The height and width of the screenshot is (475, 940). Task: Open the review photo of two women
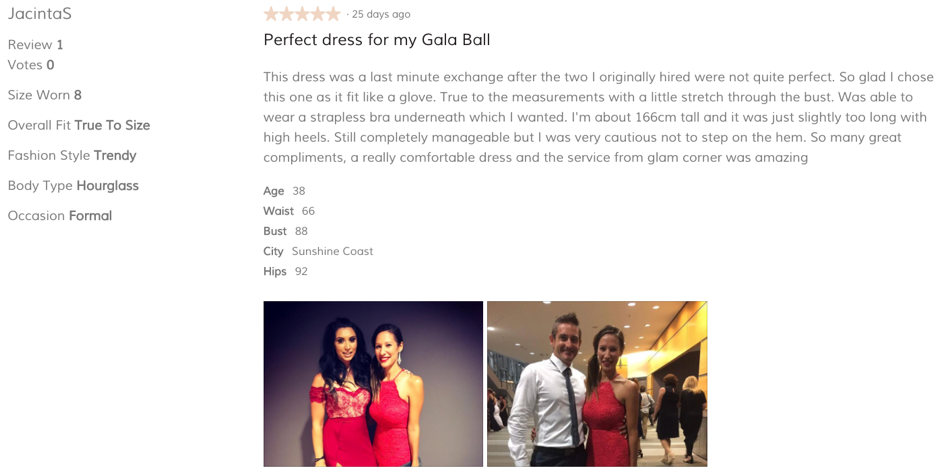[373, 384]
